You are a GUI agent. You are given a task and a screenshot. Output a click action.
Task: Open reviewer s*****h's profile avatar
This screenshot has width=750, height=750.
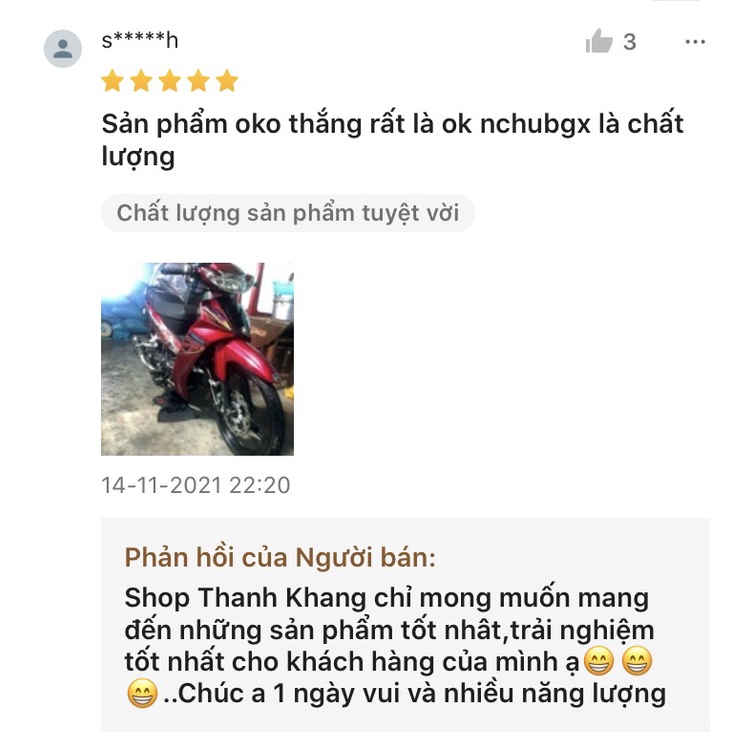(63, 48)
